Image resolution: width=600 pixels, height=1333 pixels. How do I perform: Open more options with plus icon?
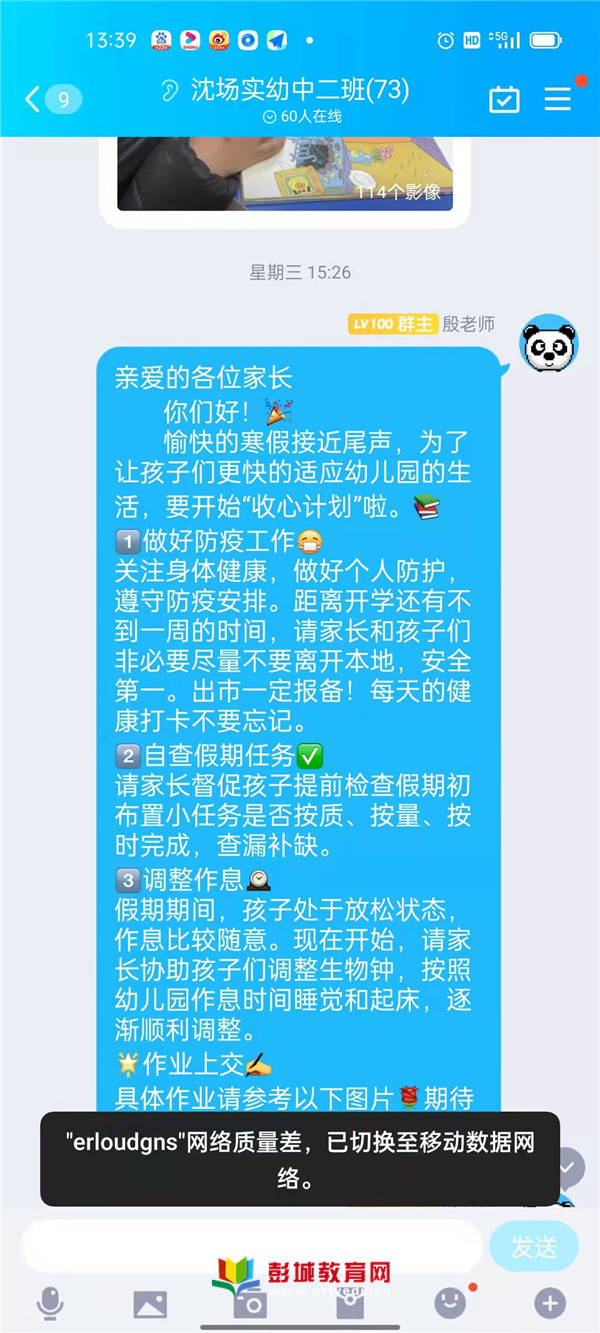click(x=550, y=1303)
